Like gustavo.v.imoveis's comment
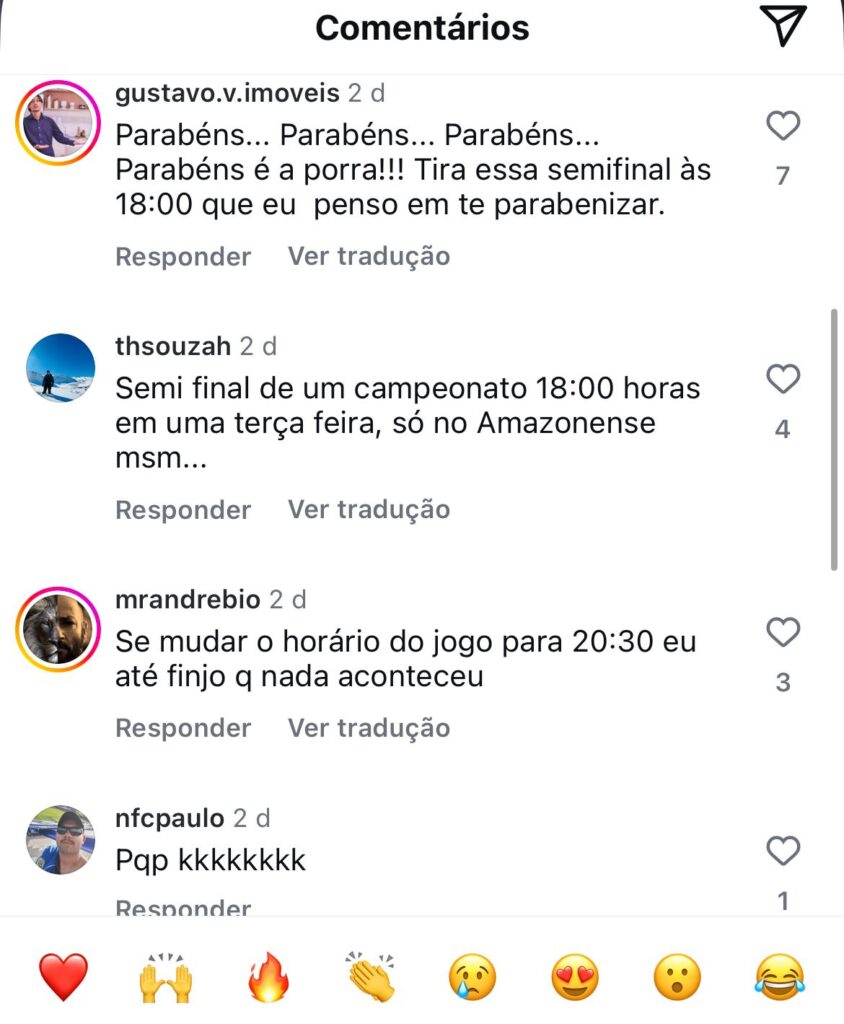 click(x=782, y=126)
